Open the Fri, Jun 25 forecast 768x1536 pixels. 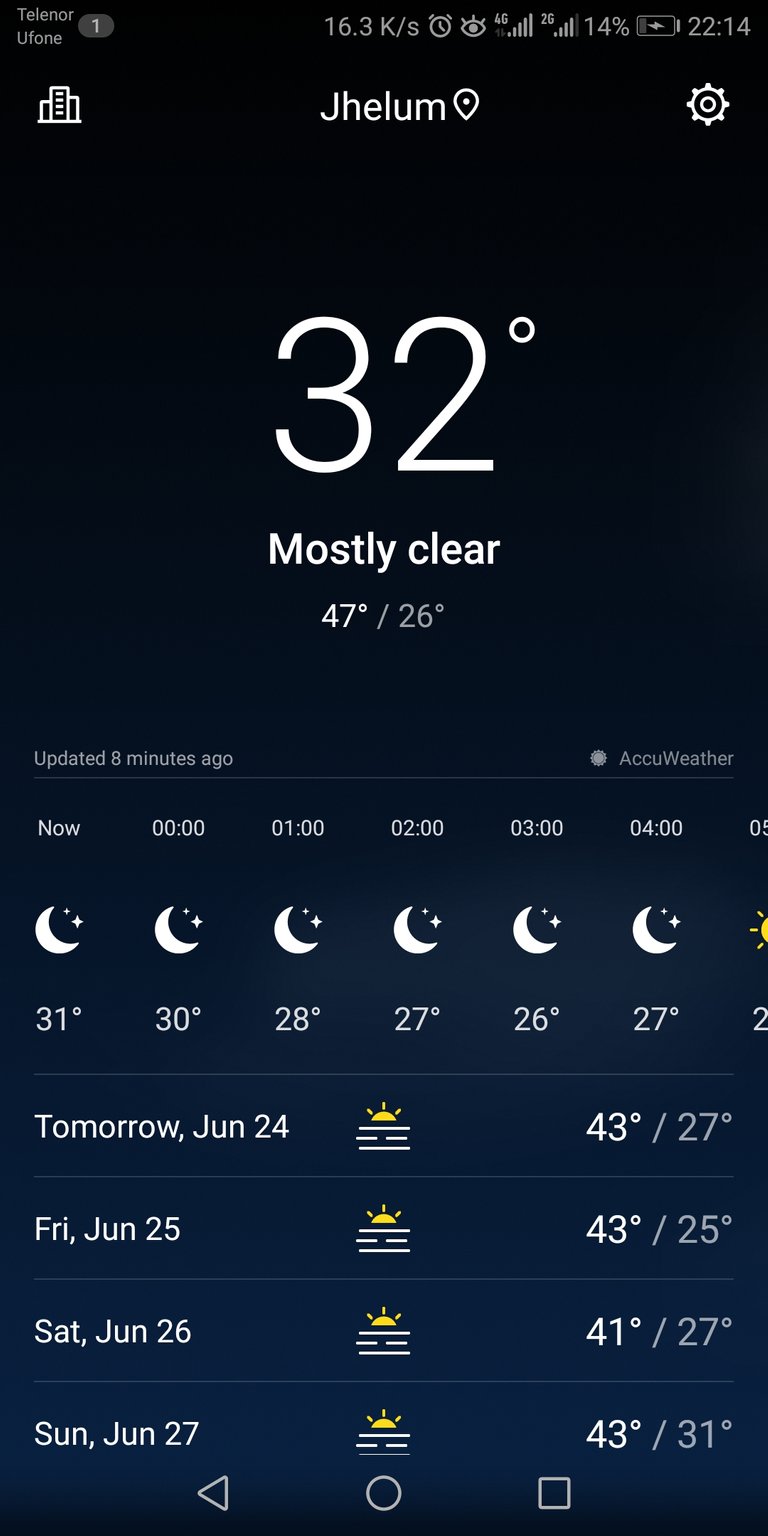tap(384, 1229)
